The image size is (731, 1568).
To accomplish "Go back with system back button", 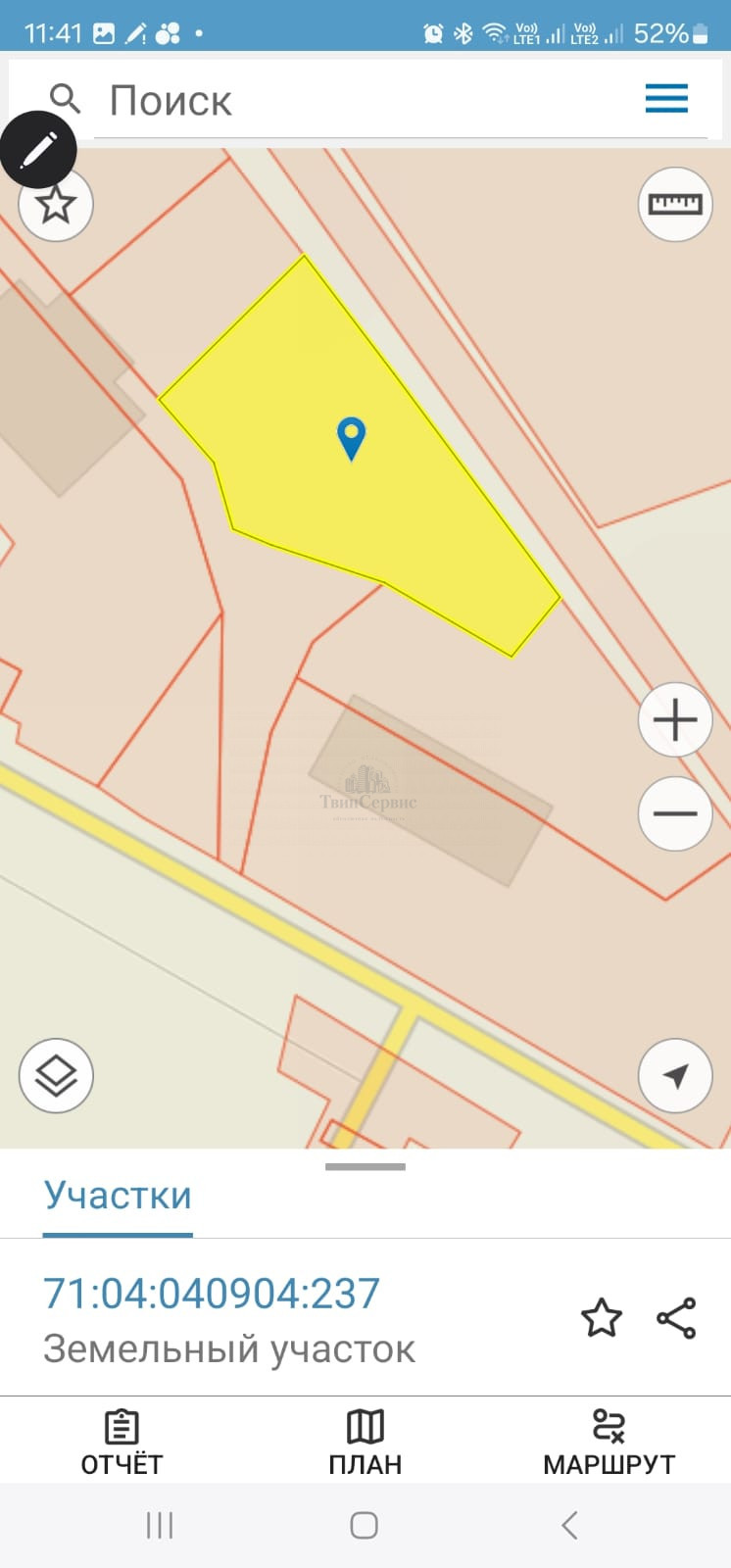I will point(569,1525).
